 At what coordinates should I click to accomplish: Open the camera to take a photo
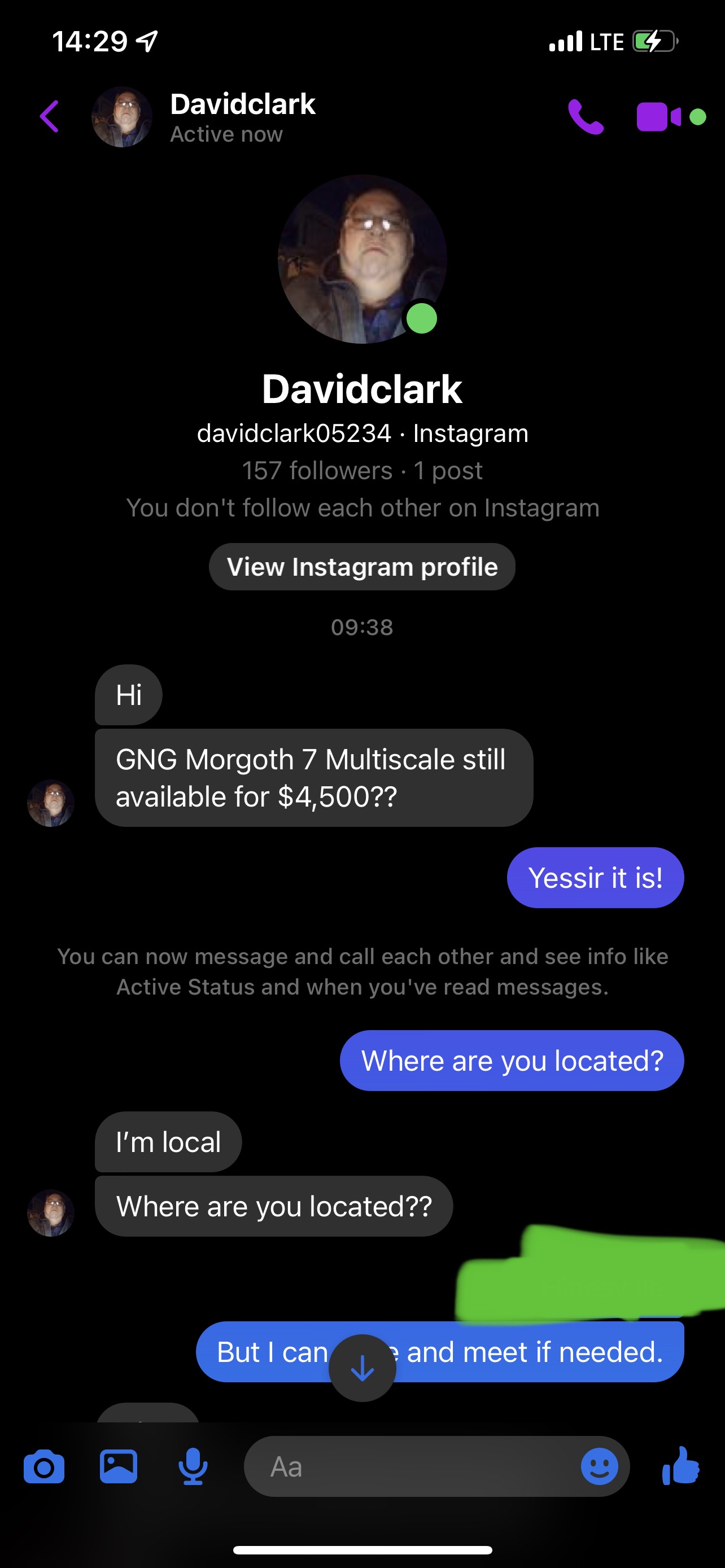click(44, 1467)
